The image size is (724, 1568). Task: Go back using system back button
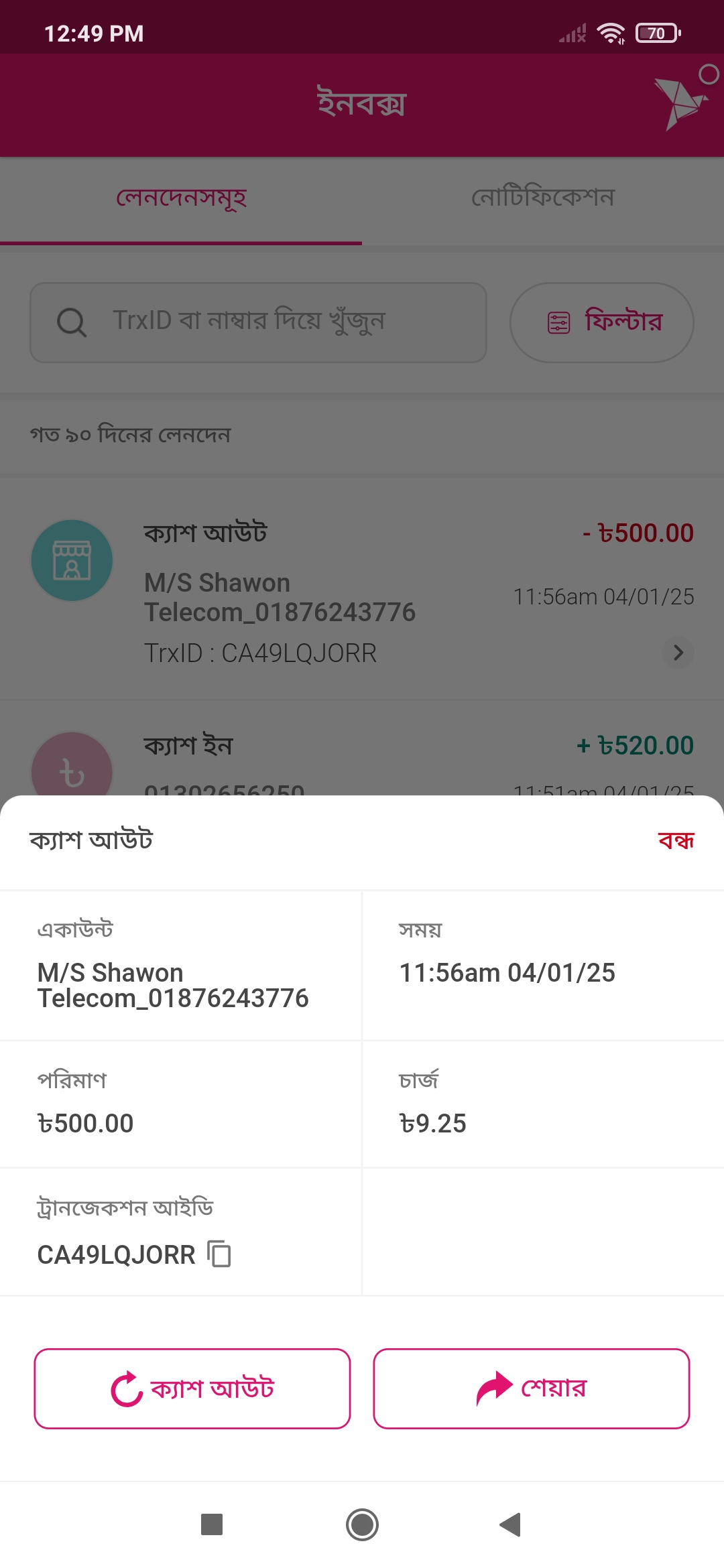tap(511, 1524)
